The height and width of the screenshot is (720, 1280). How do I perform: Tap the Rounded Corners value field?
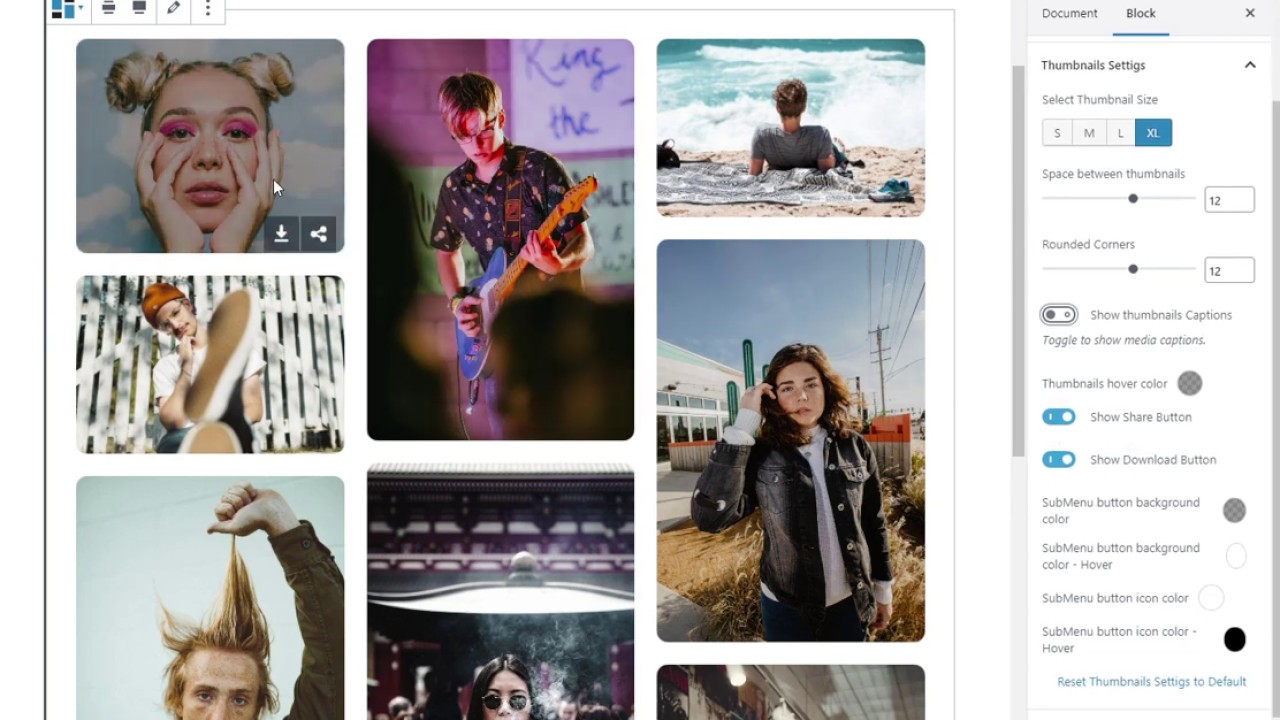tap(1228, 270)
